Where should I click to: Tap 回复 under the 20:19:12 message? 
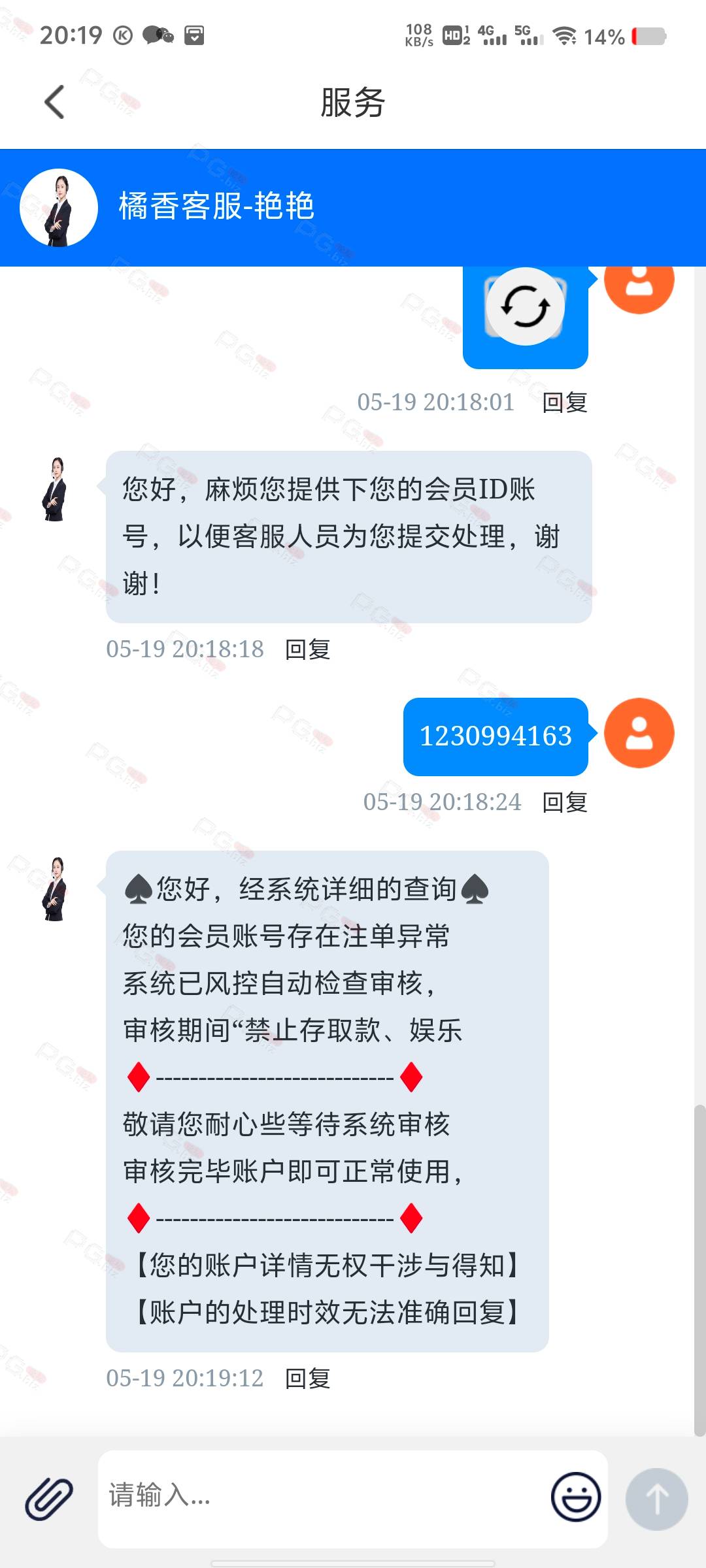tap(308, 1379)
